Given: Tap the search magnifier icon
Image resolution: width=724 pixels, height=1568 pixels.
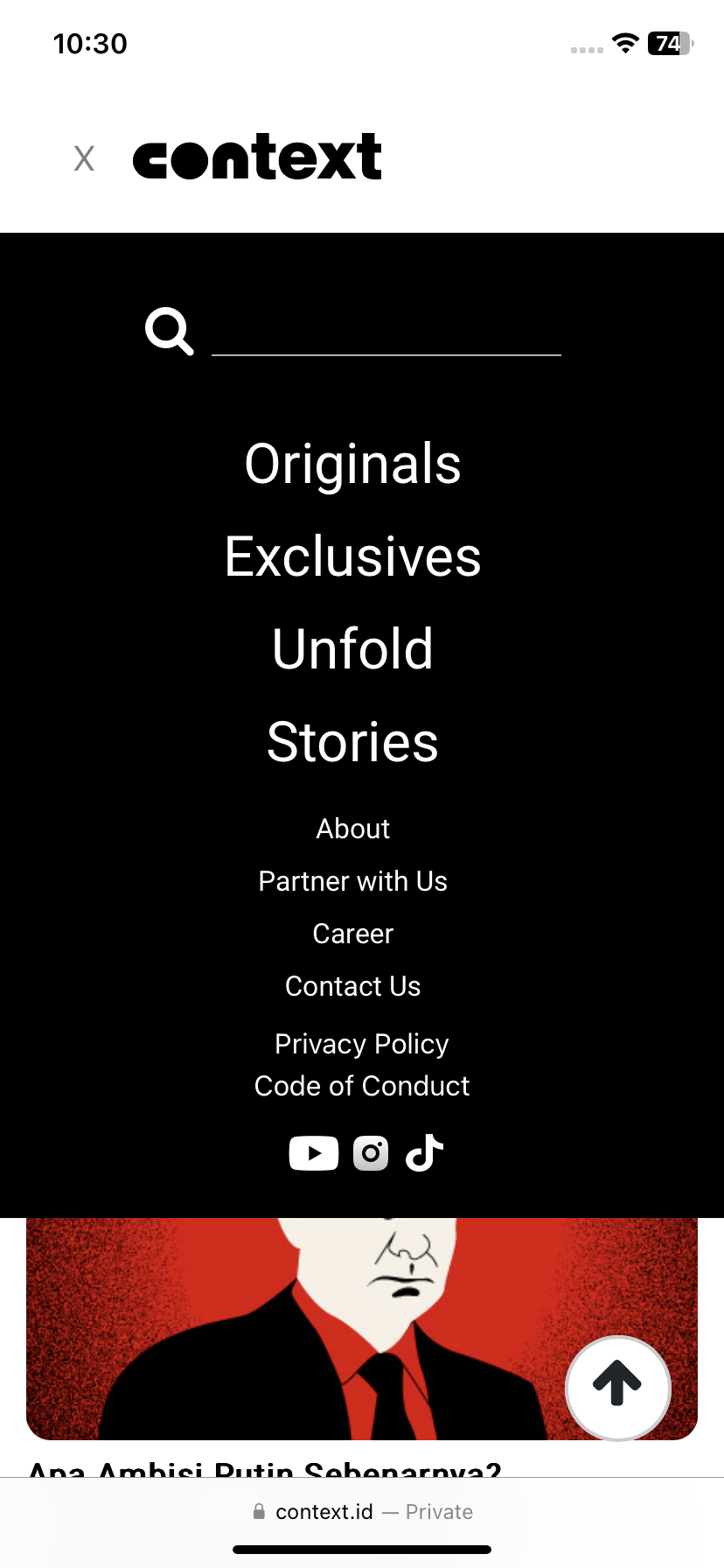Looking at the screenshot, I should [169, 332].
